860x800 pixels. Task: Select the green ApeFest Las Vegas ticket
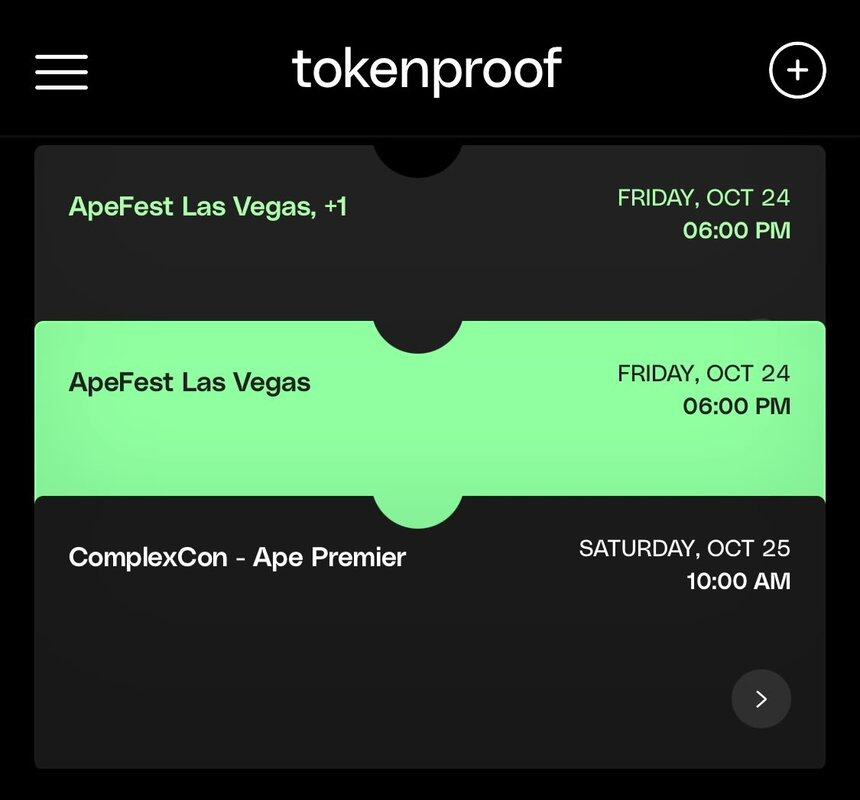[190, 383]
